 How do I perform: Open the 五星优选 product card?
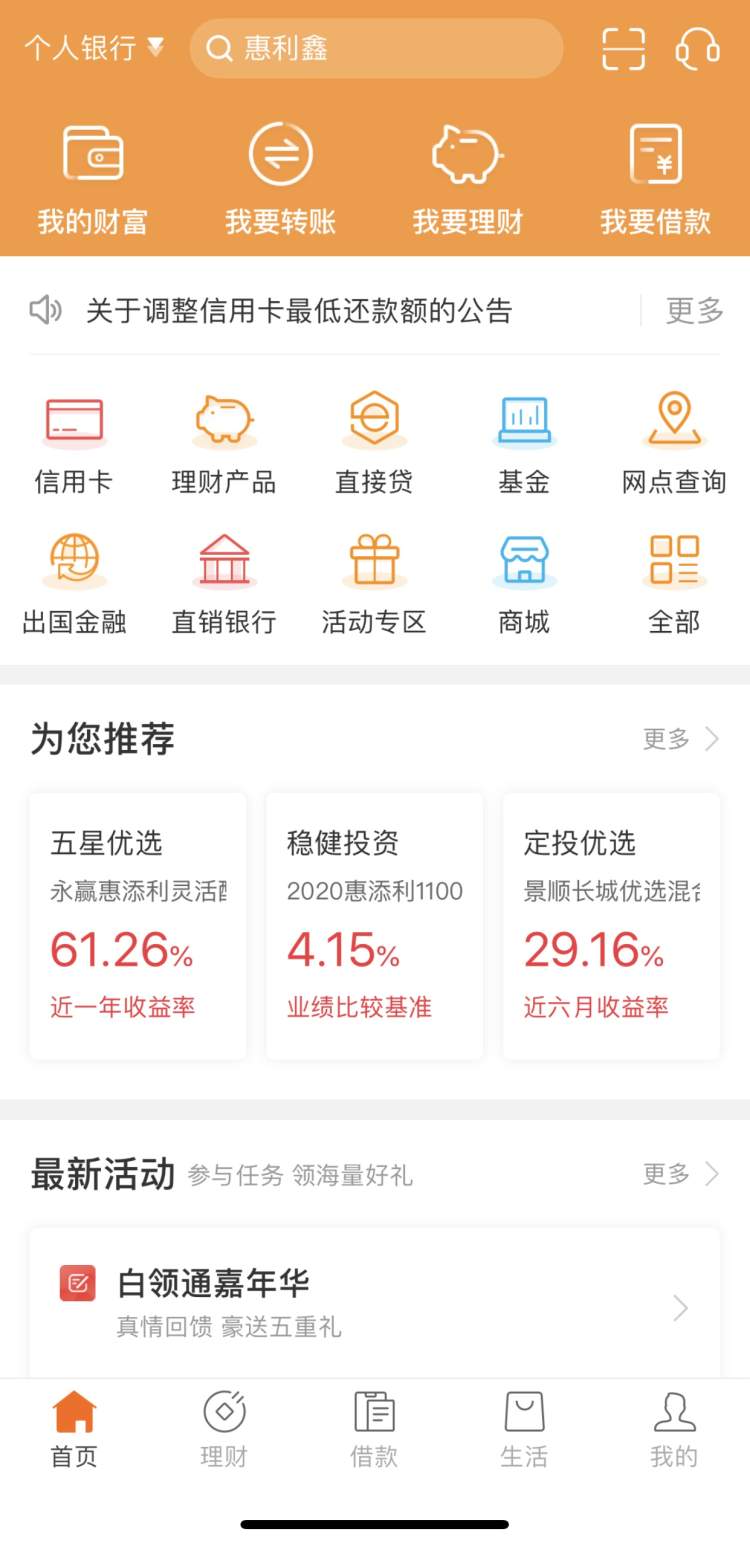coord(138,925)
